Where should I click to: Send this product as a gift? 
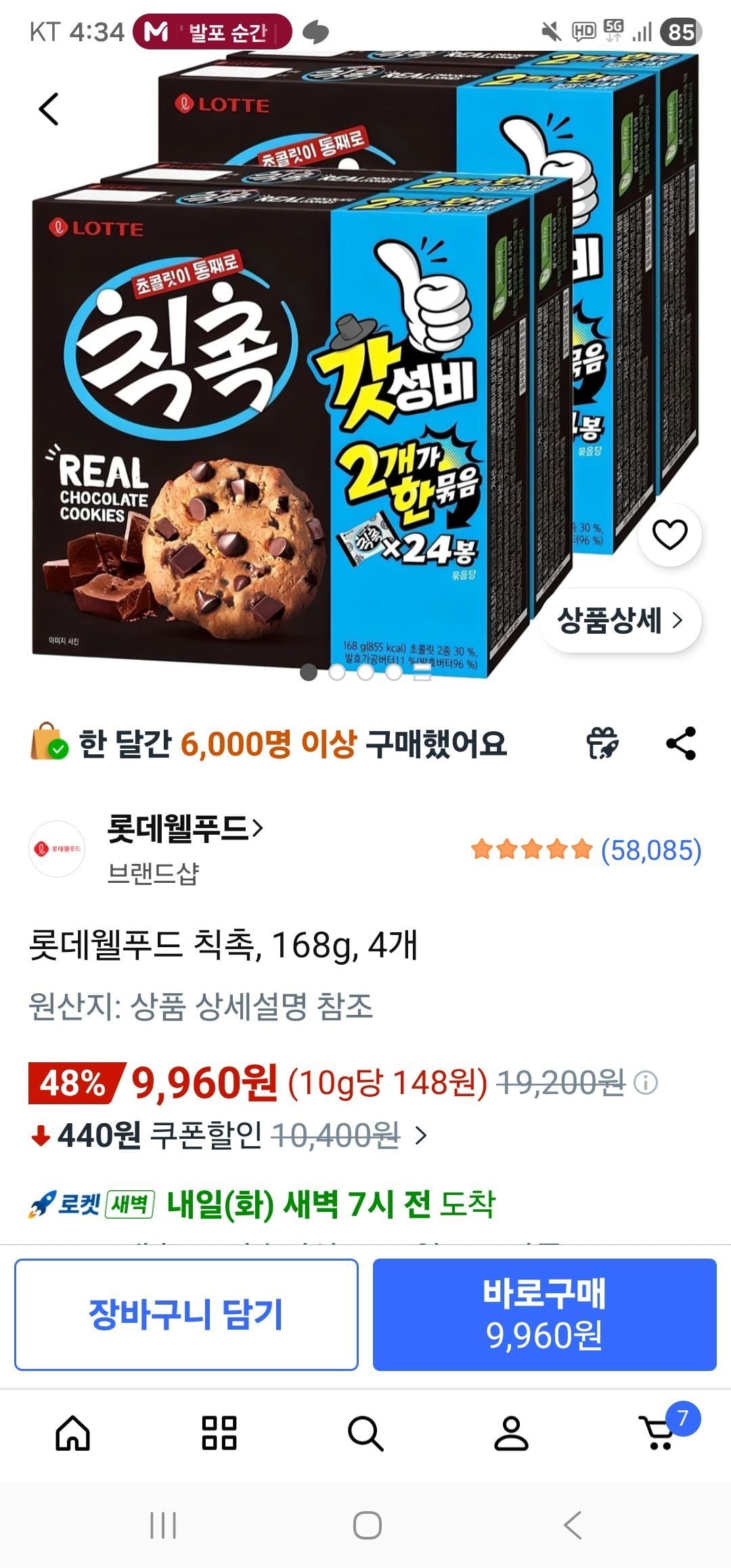point(602,743)
